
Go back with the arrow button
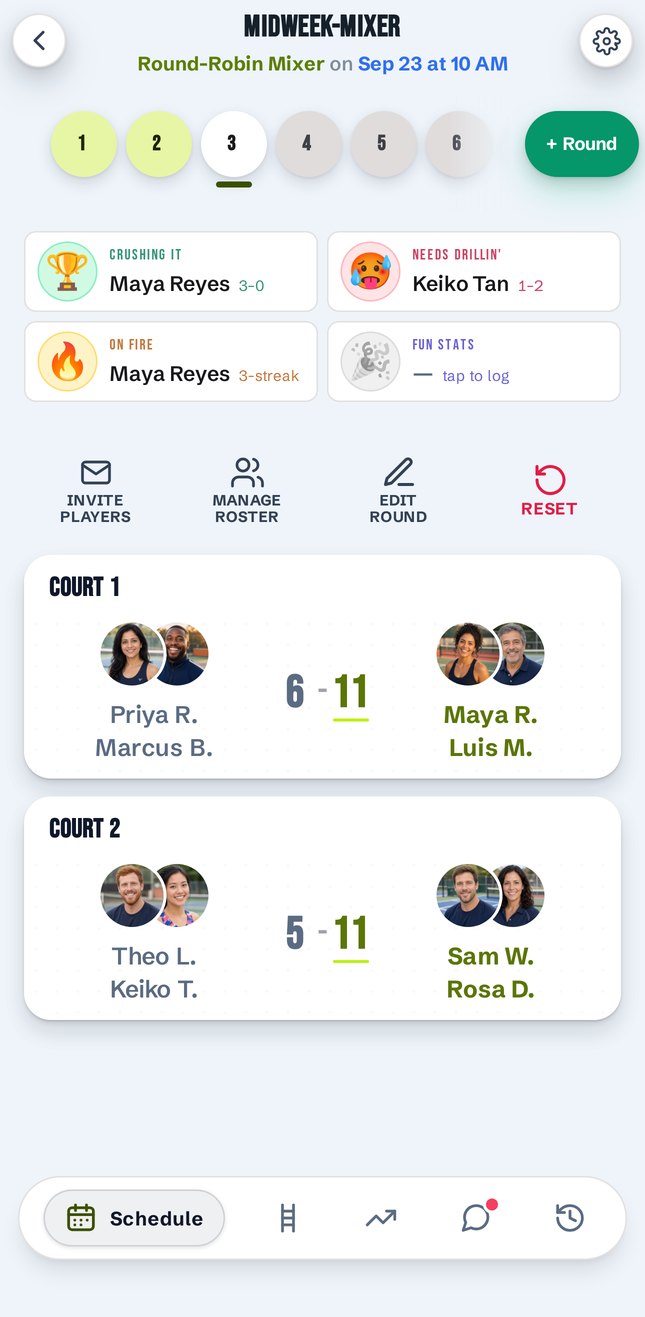39,41
